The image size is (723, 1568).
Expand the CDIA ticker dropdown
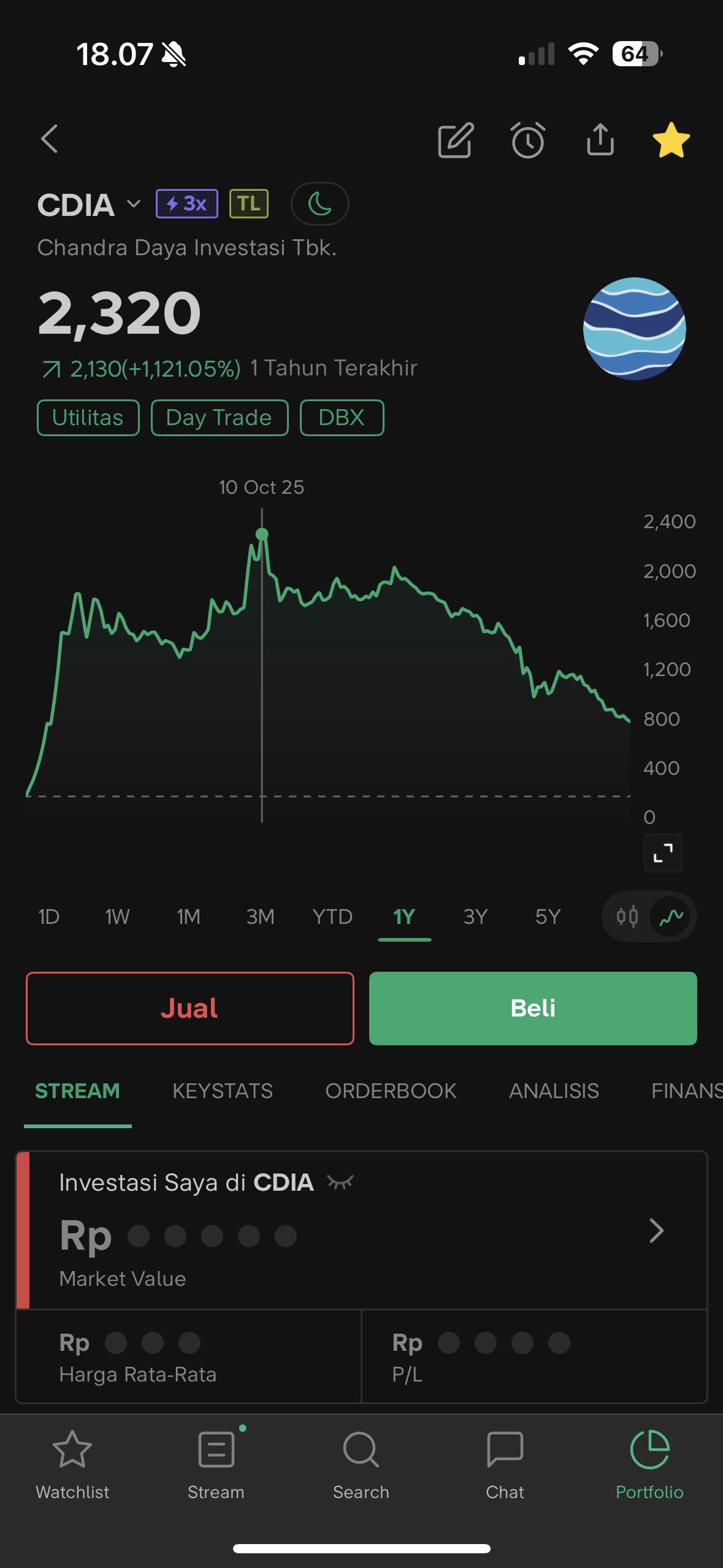pyautogui.click(x=133, y=204)
